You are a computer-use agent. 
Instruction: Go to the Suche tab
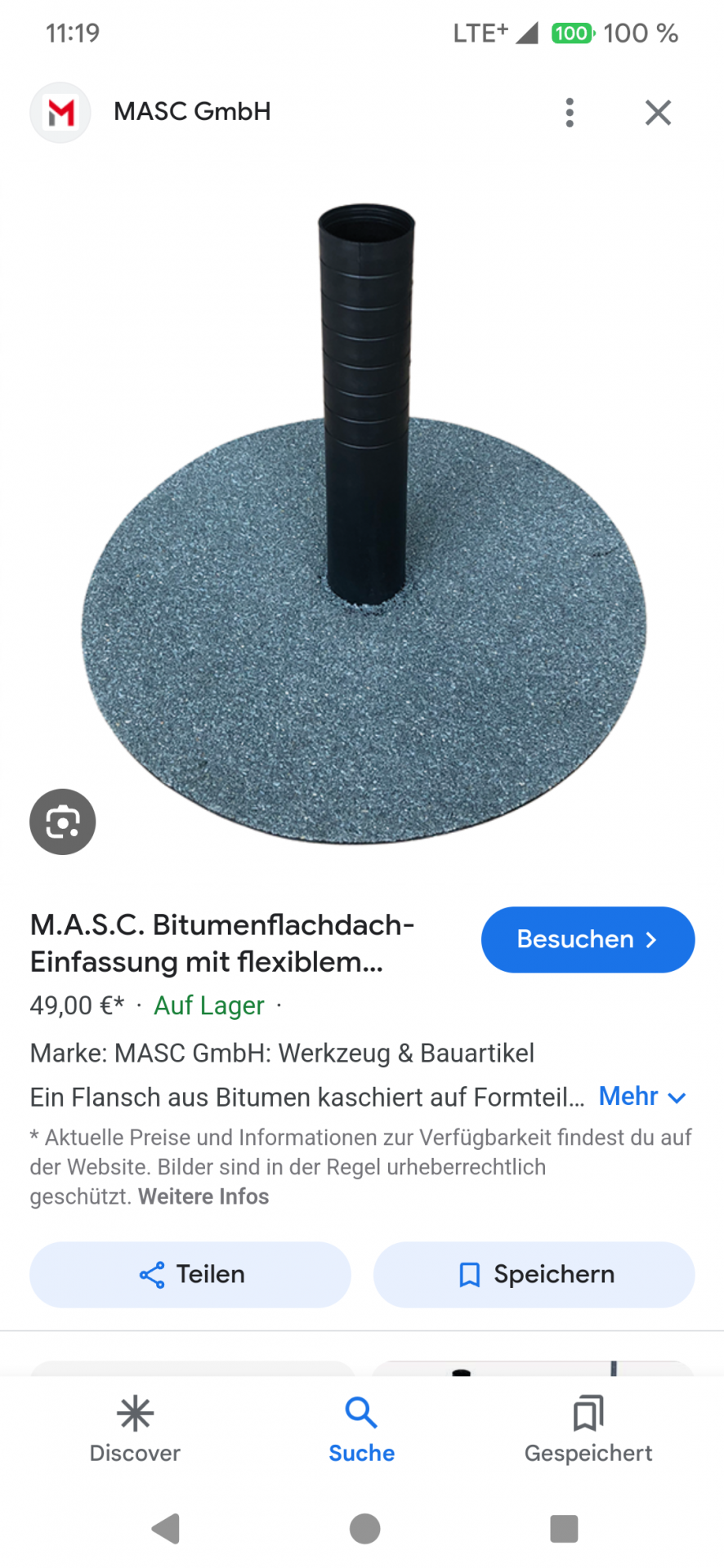(361, 1429)
